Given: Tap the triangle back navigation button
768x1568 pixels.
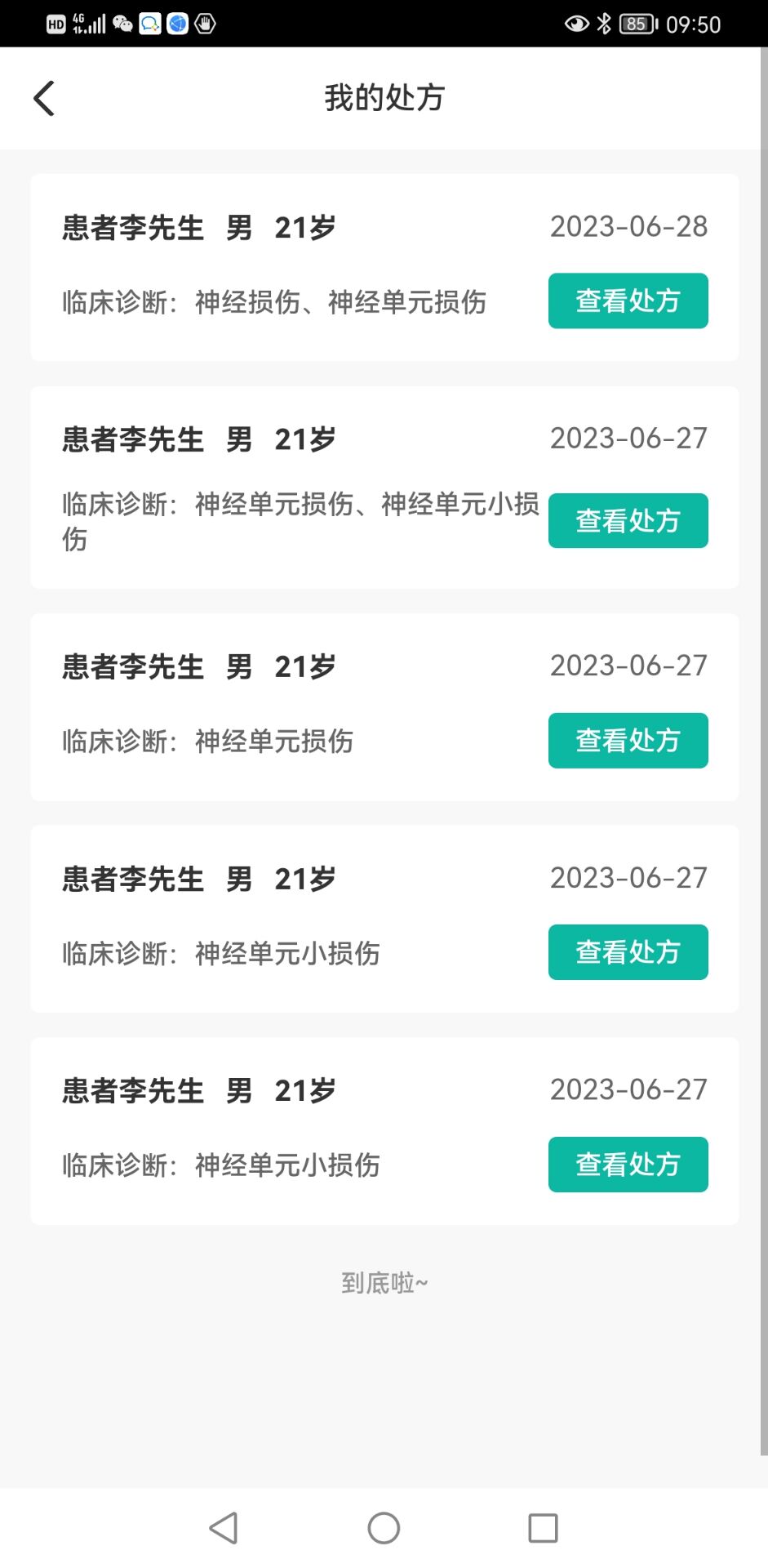Looking at the screenshot, I should 223,1526.
